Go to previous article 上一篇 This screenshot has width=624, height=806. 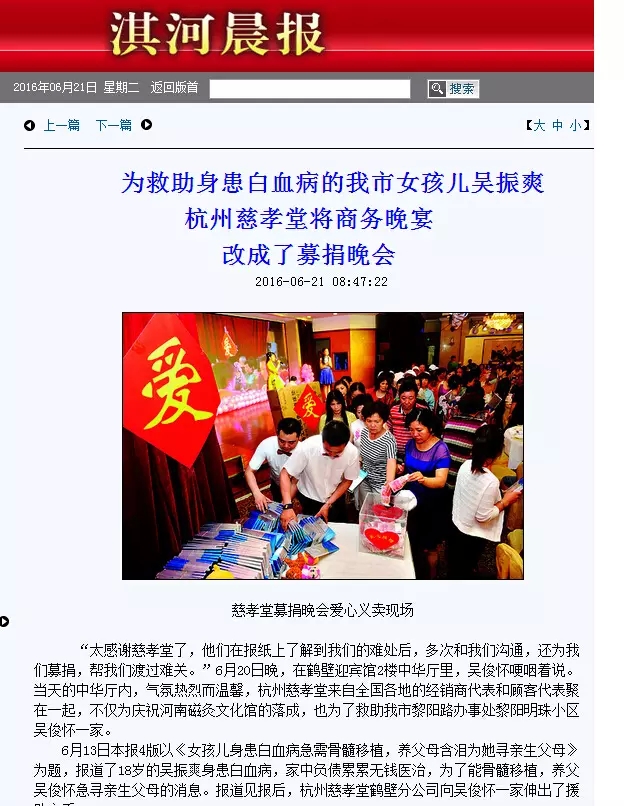pos(60,125)
